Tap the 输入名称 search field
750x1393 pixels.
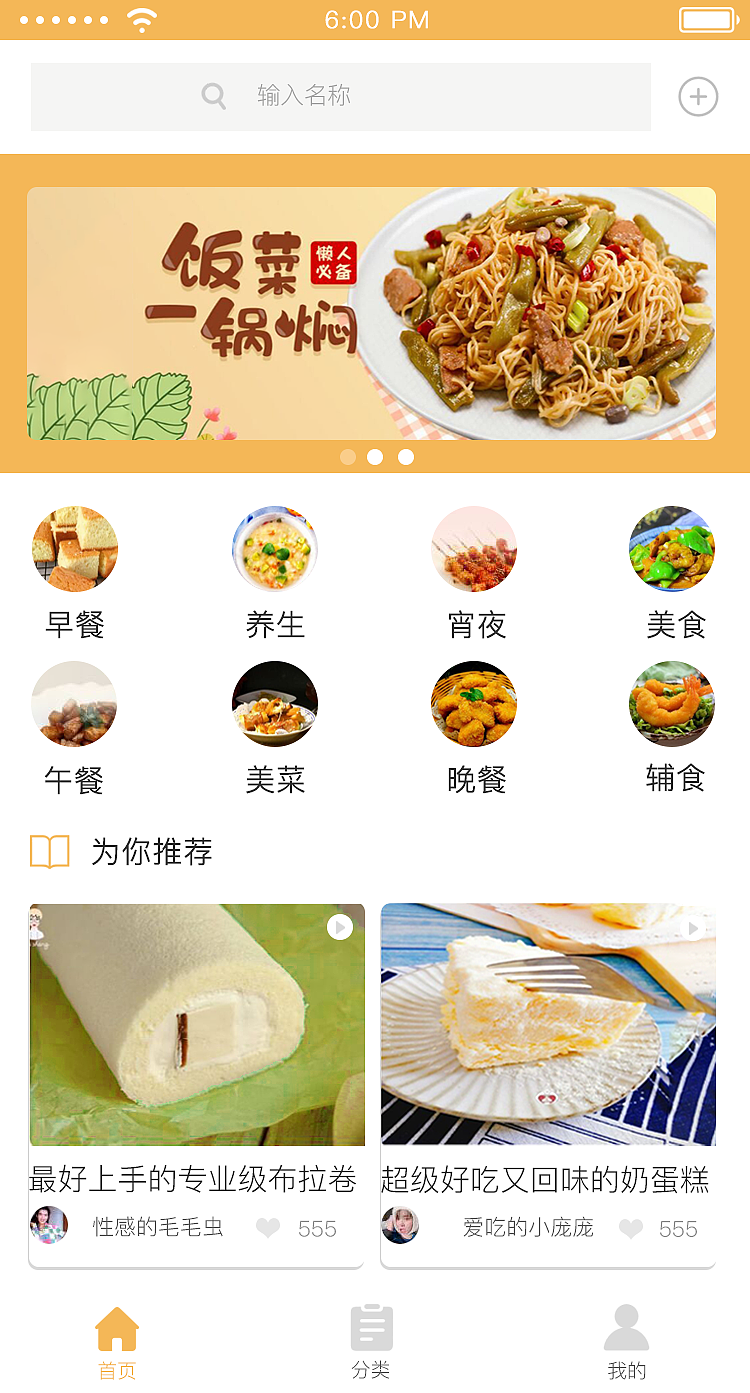(x=340, y=96)
